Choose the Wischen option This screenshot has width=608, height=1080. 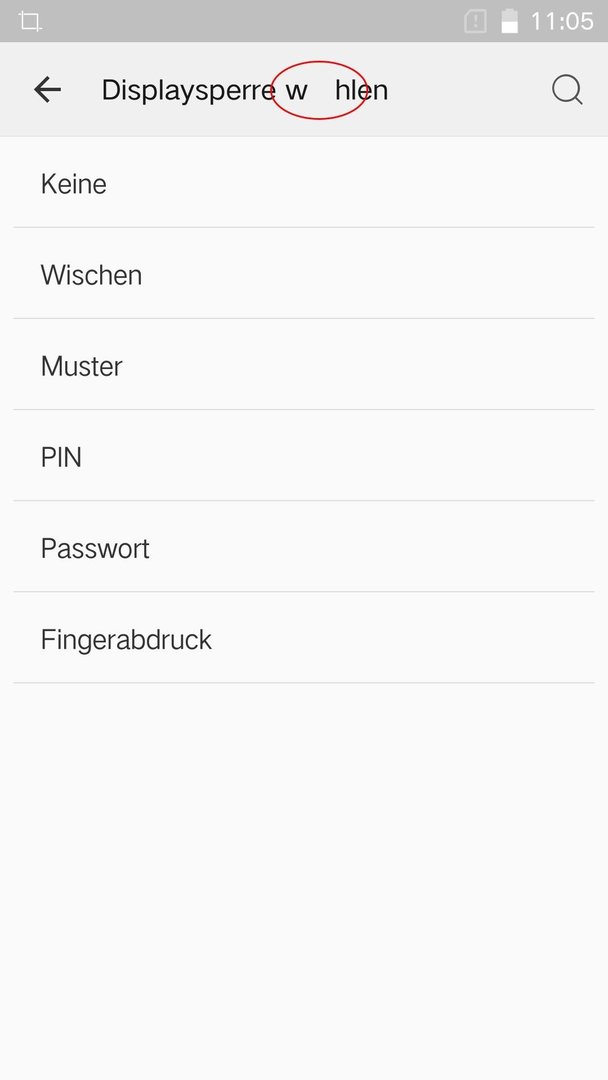304,274
